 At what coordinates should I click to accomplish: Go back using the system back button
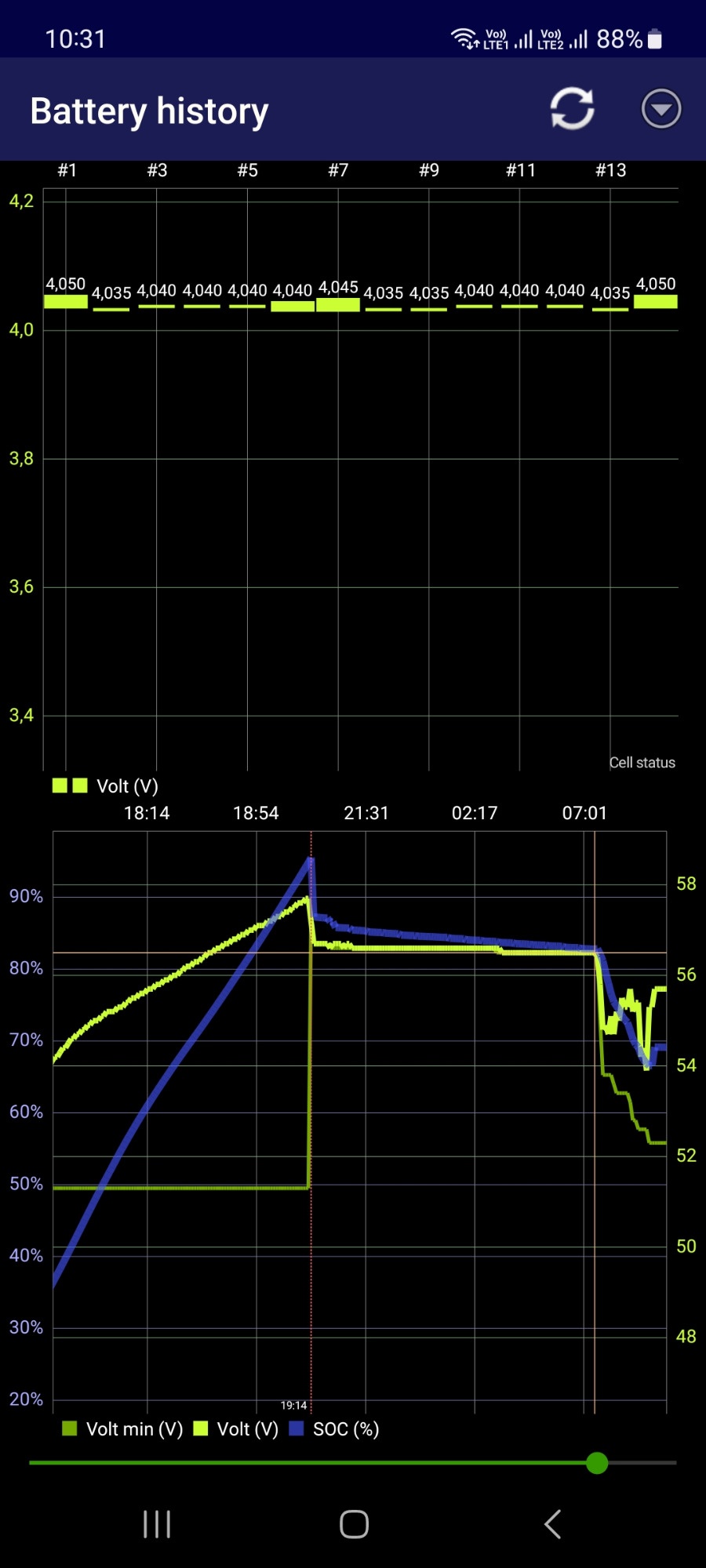[553, 1524]
